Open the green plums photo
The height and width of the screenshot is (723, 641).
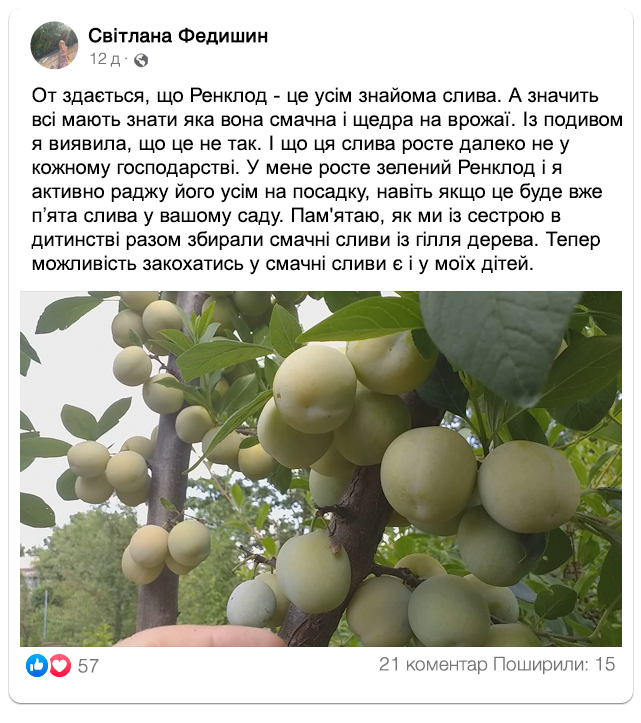[320, 468]
